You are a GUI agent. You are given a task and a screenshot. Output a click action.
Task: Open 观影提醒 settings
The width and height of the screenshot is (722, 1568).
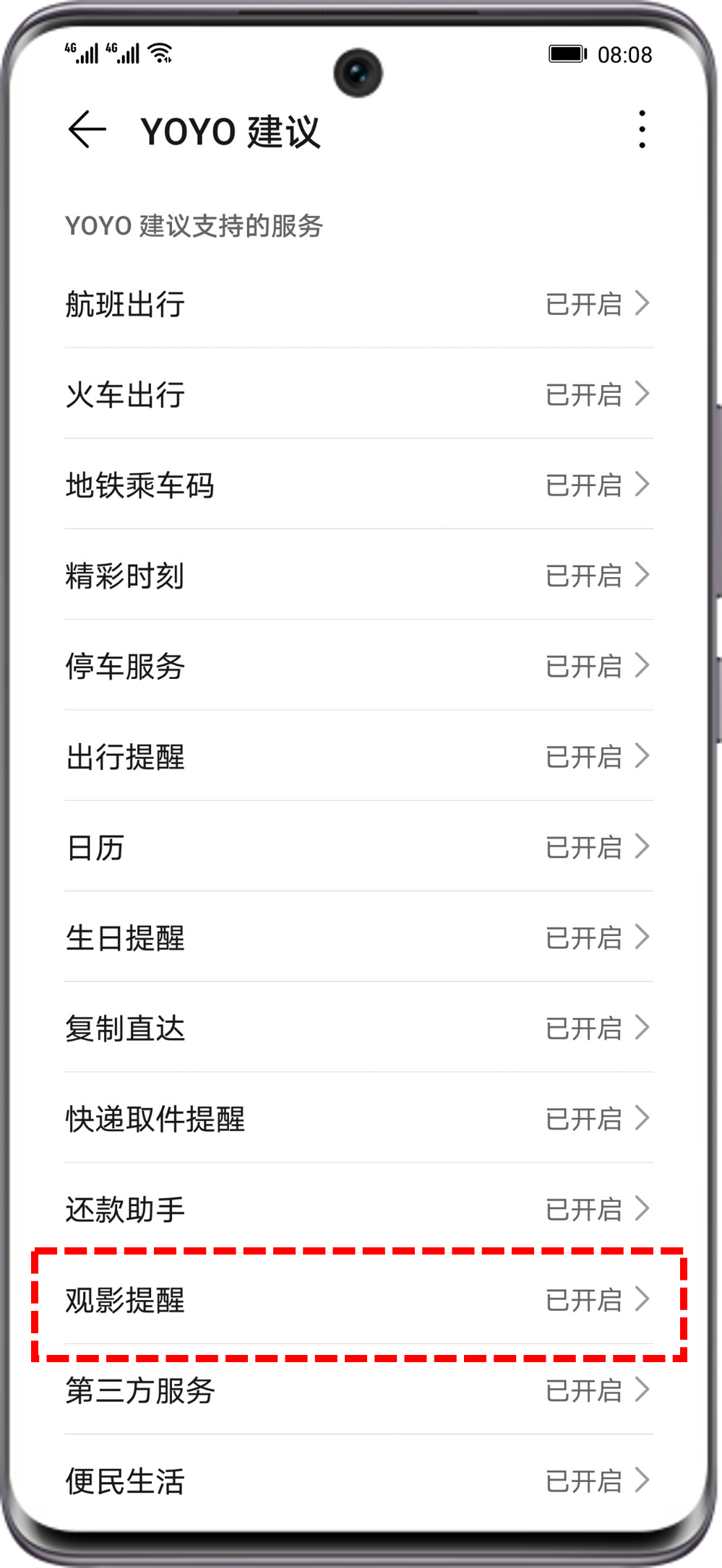click(359, 1299)
